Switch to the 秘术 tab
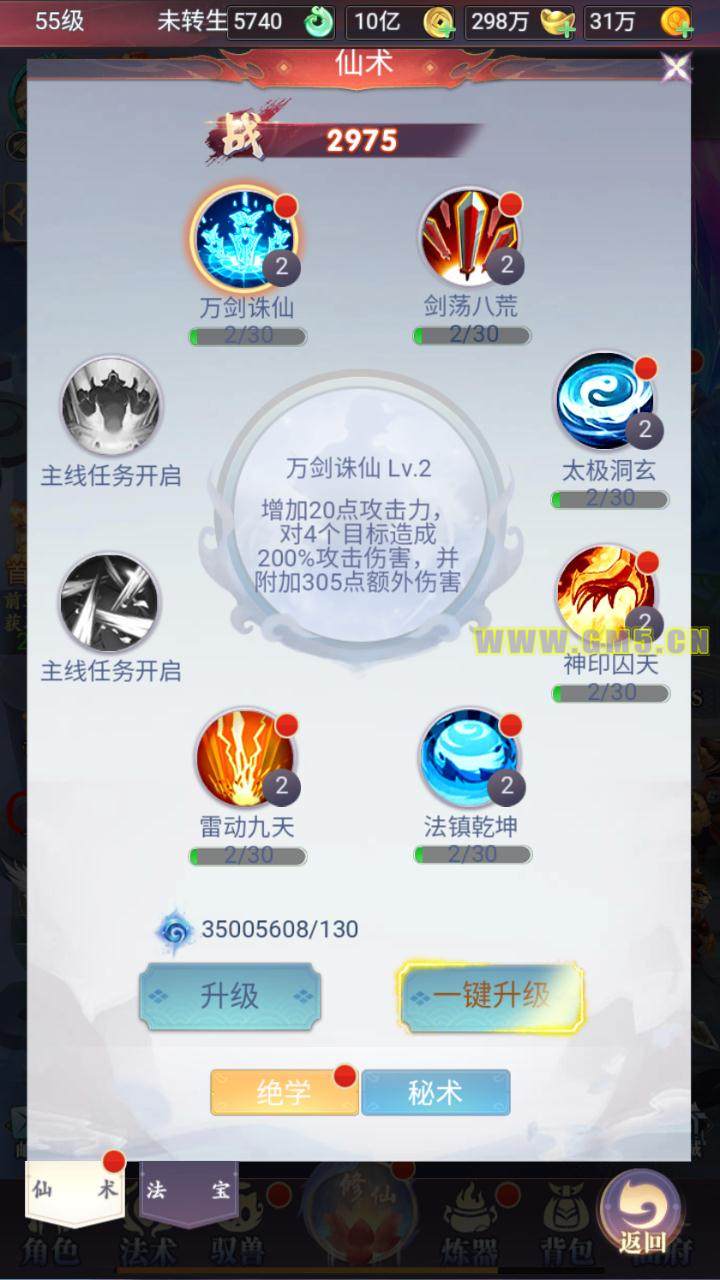The height and width of the screenshot is (1280, 720). [x=435, y=1092]
